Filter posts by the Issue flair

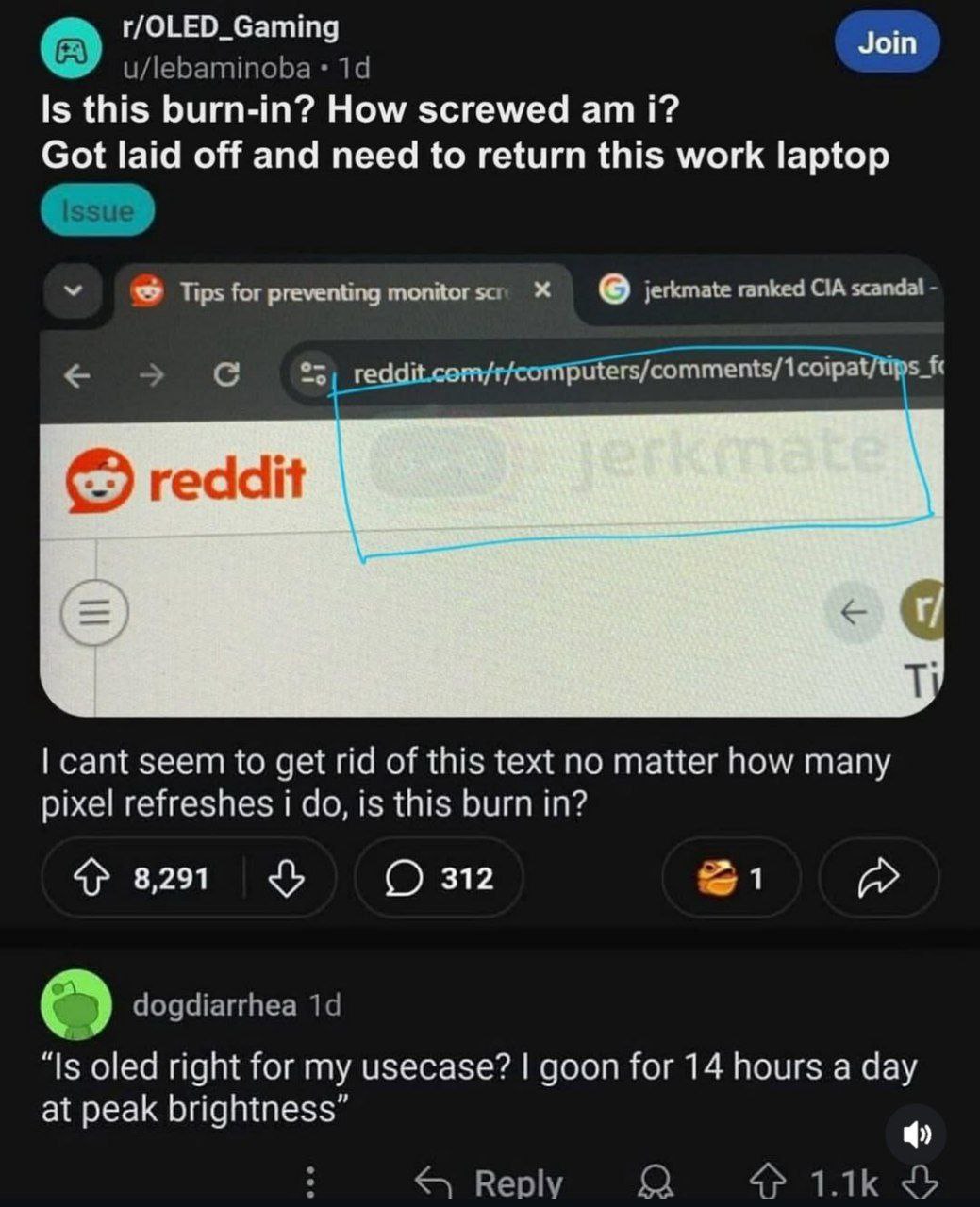(97, 211)
